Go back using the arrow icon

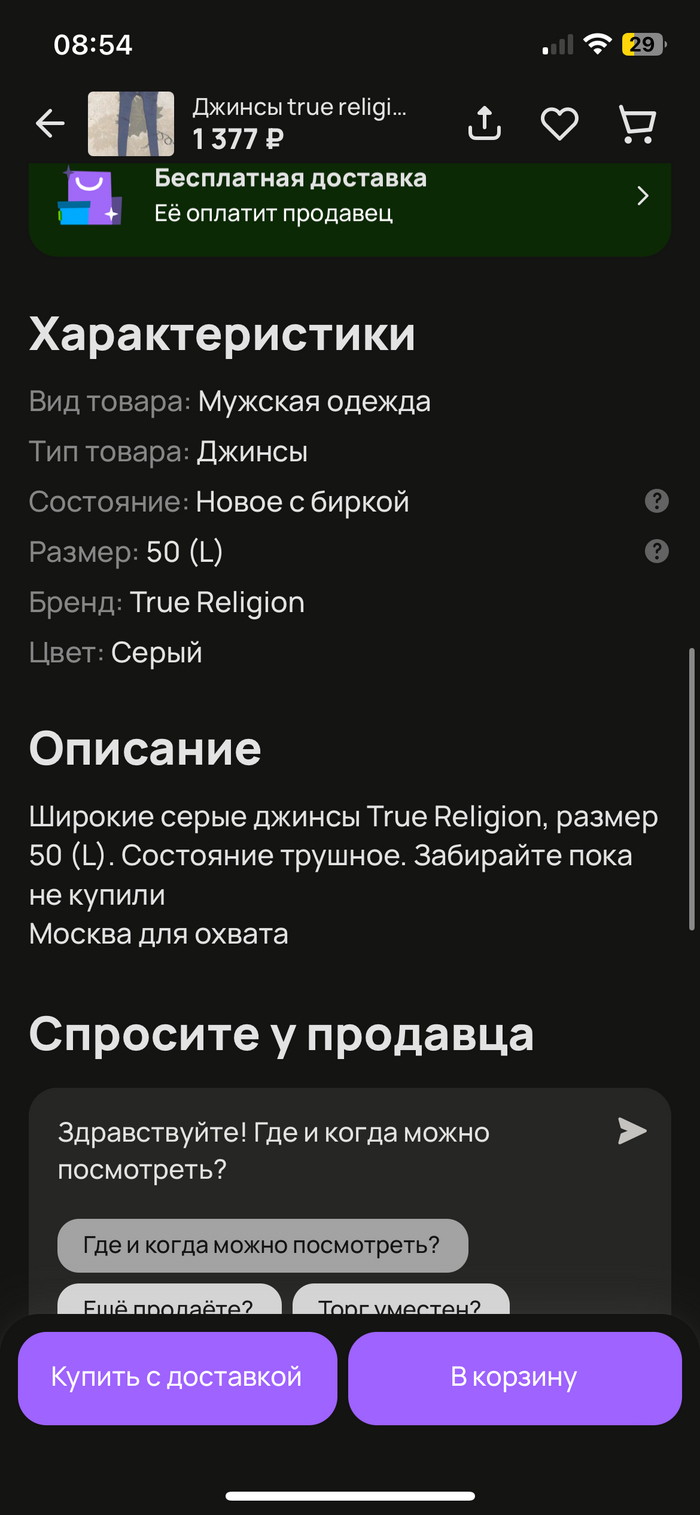(50, 124)
